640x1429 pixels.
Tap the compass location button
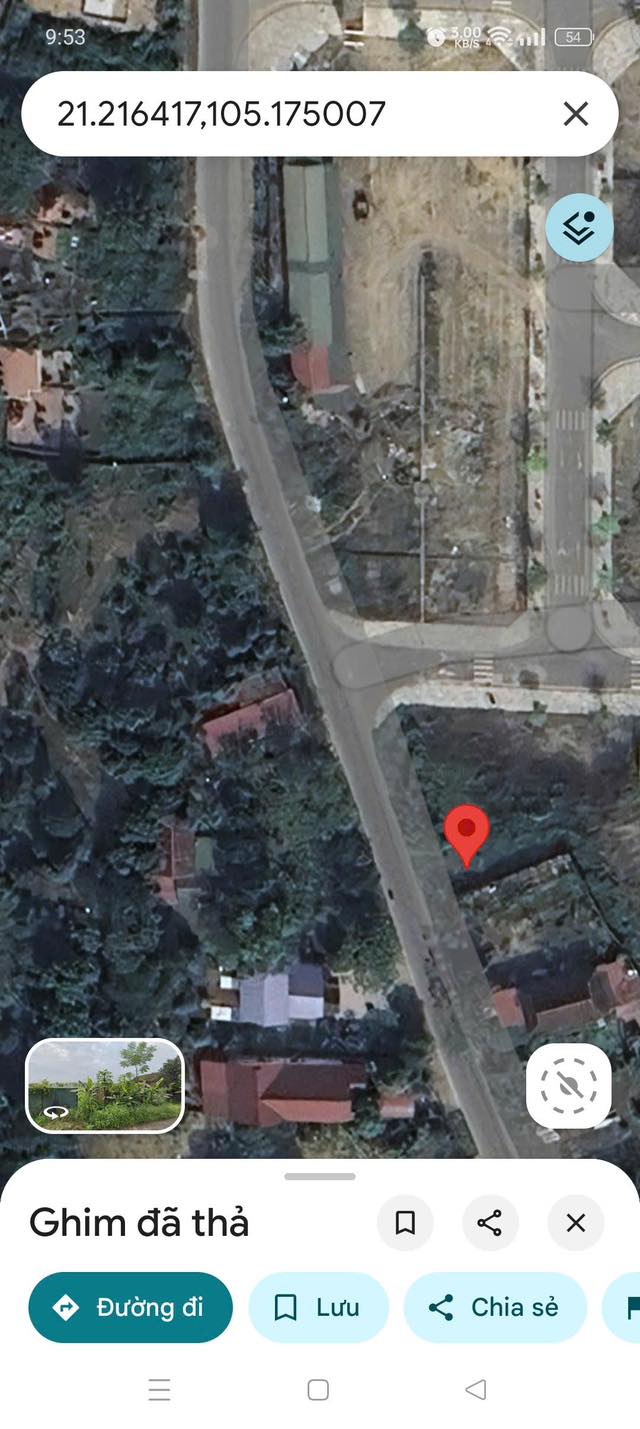(568, 1085)
